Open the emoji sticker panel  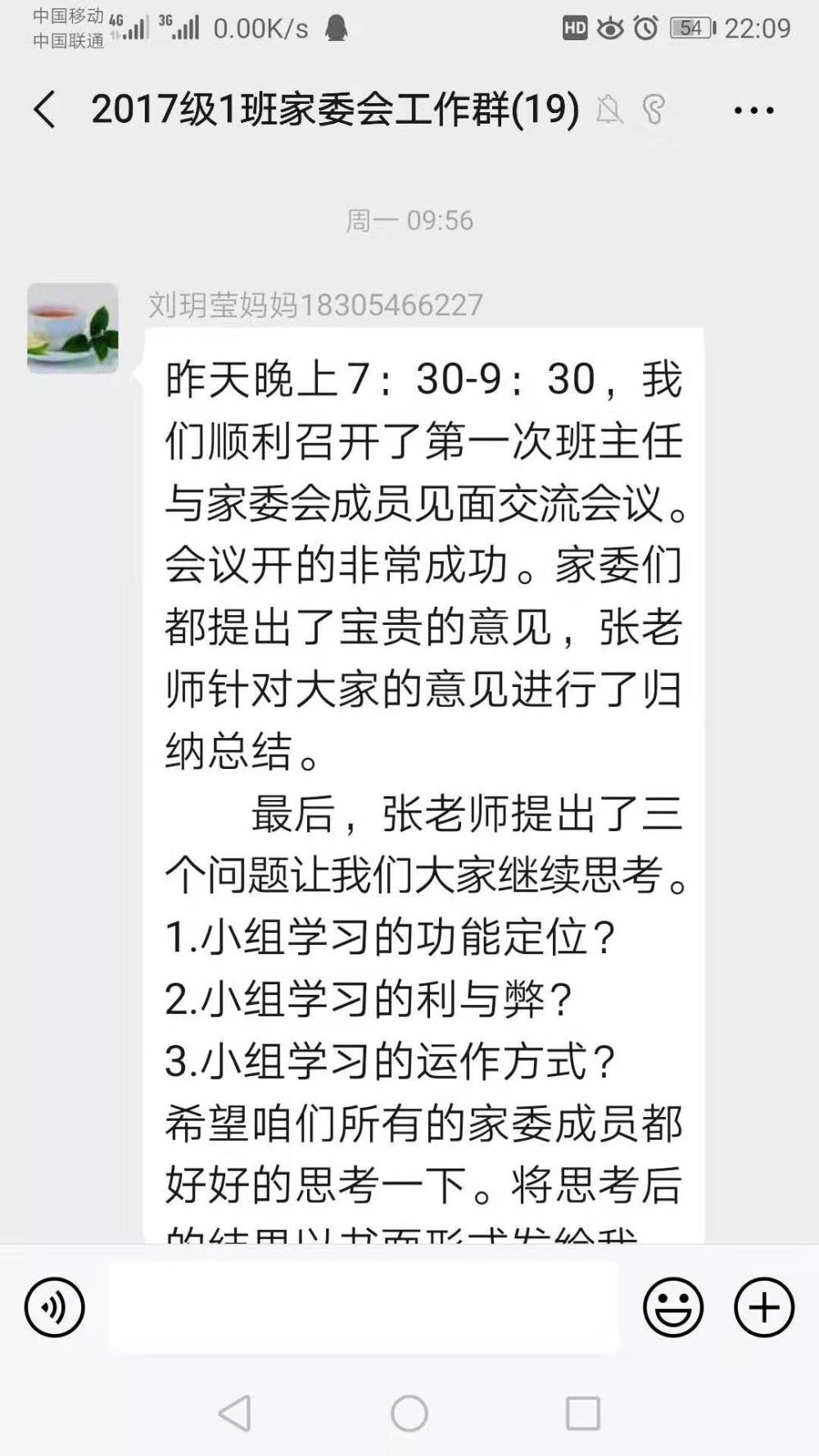pyautogui.click(x=673, y=1307)
